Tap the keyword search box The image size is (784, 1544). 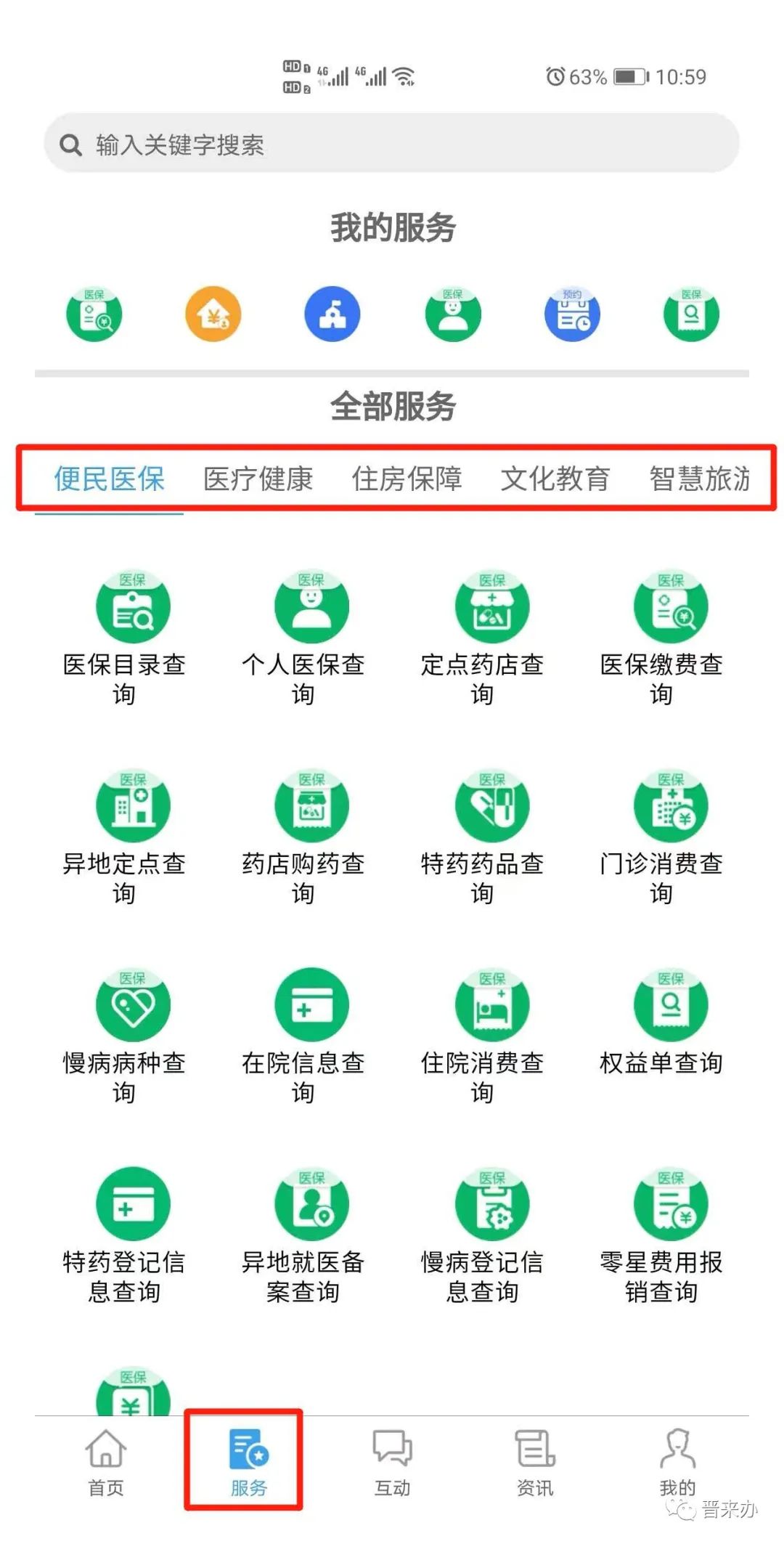(392, 145)
